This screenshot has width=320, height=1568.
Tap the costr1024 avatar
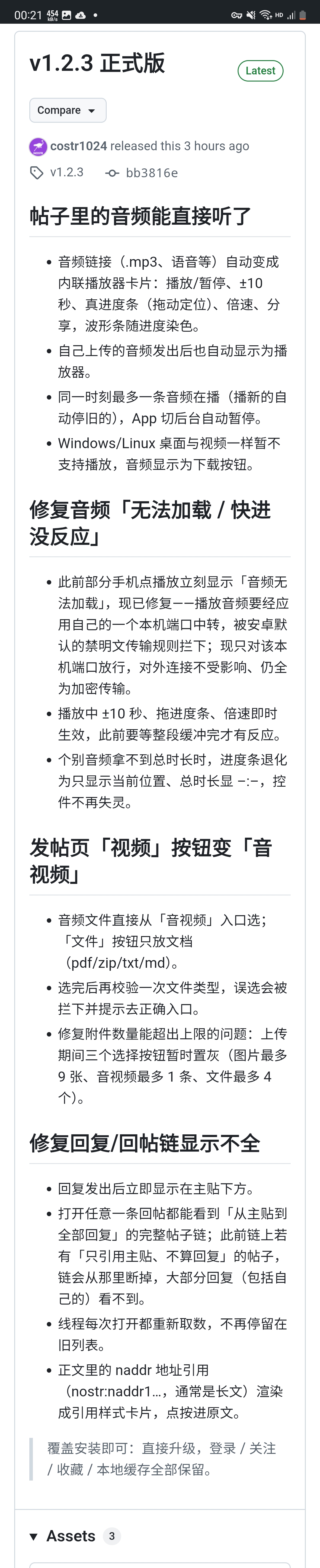tap(38, 147)
